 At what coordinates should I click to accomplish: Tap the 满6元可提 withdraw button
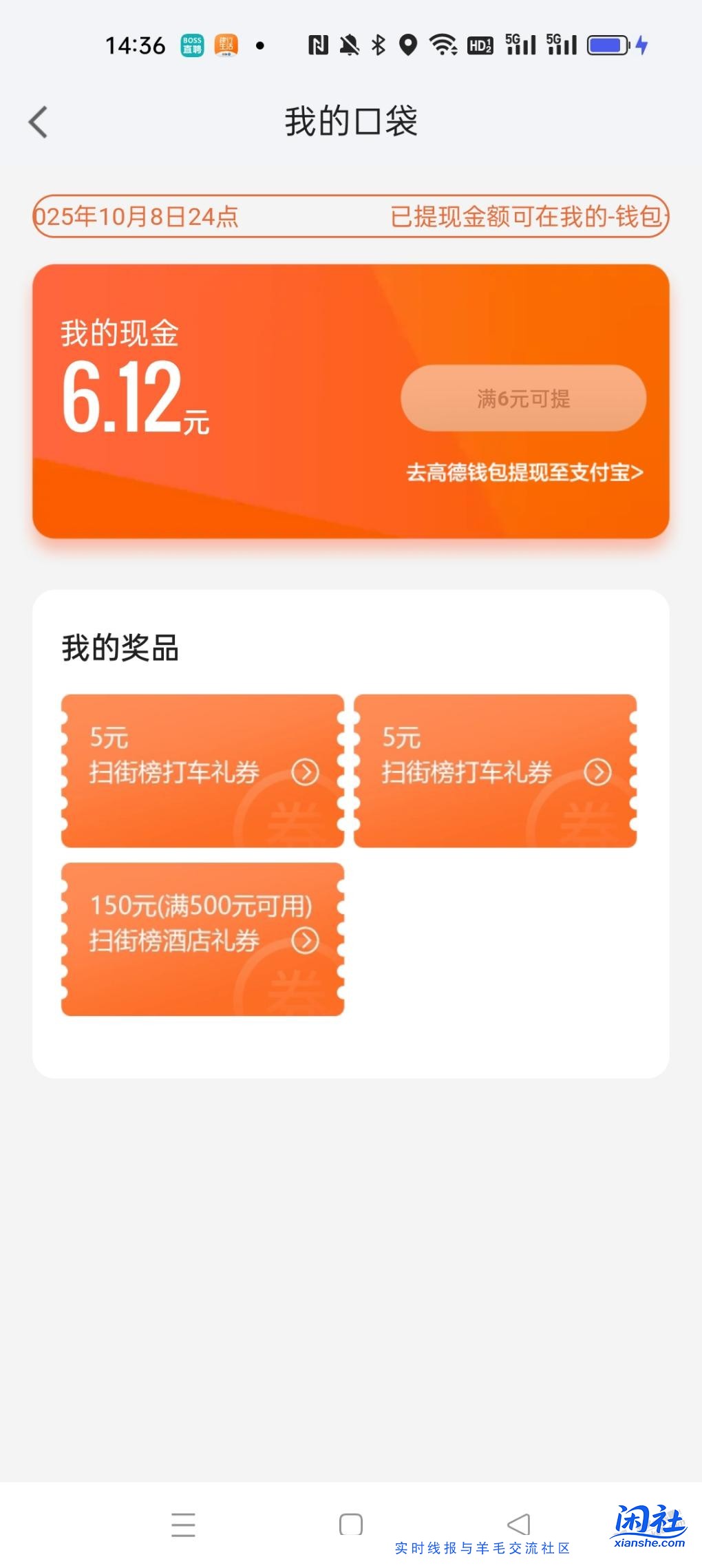click(x=523, y=399)
